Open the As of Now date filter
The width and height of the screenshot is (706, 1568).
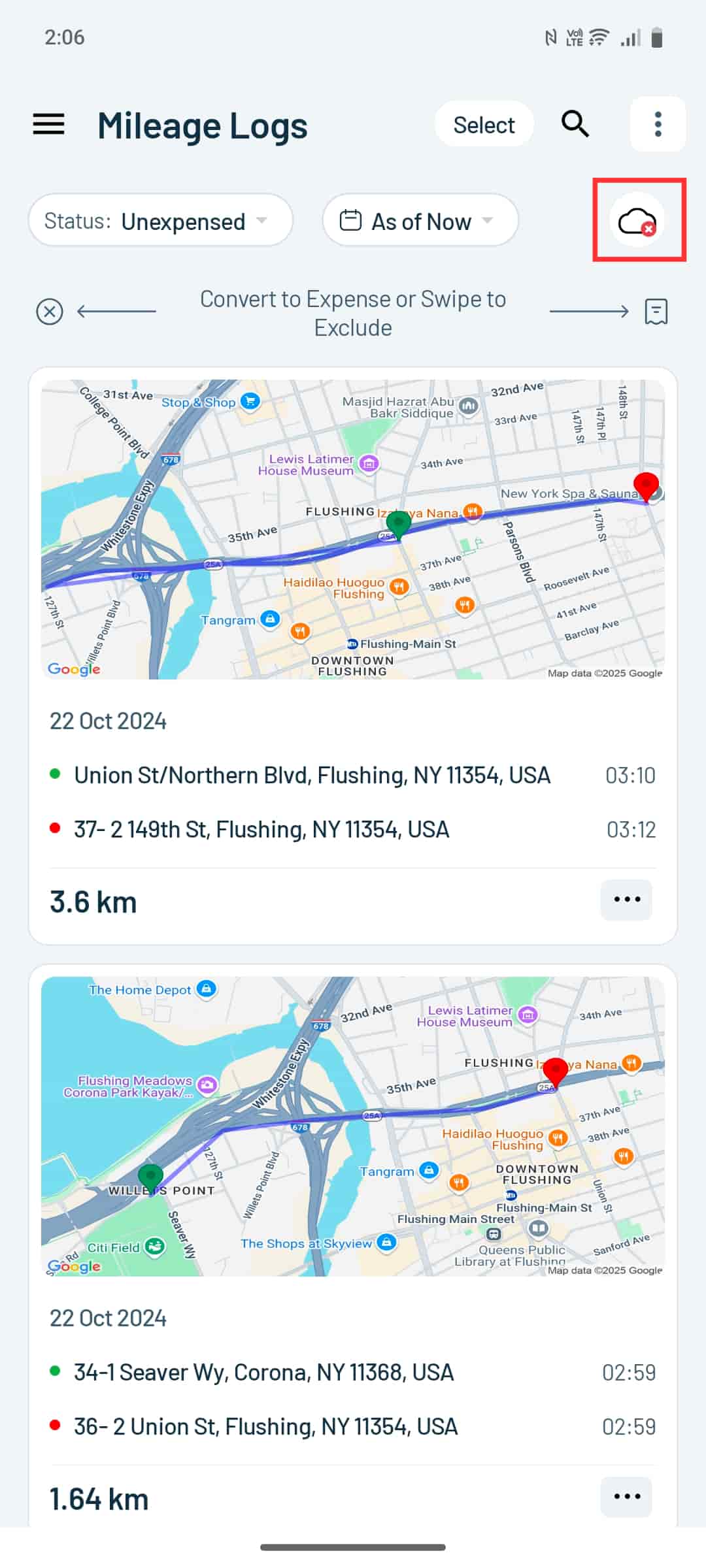tap(420, 221)
